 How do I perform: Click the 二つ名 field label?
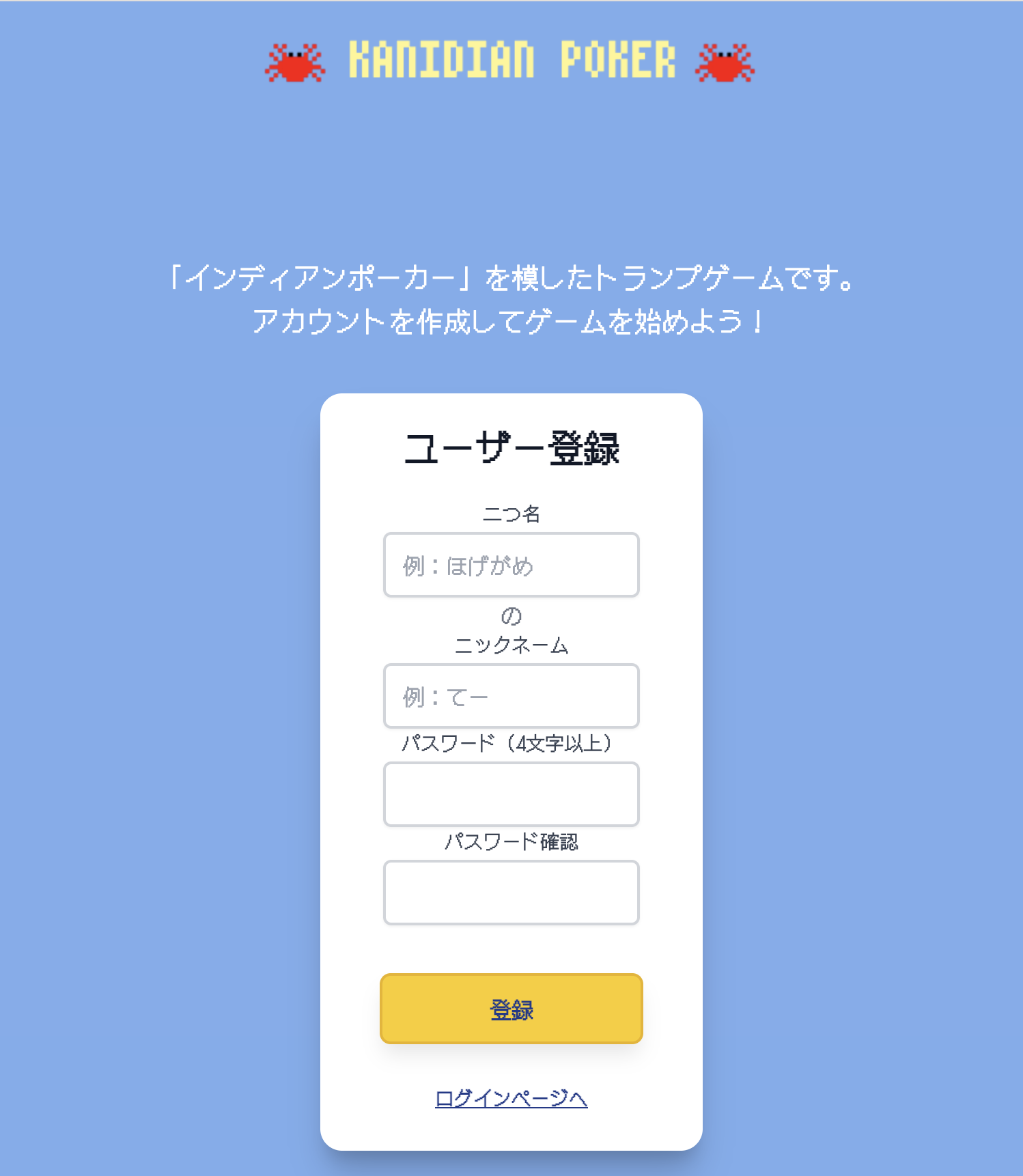tap(511, 515)
